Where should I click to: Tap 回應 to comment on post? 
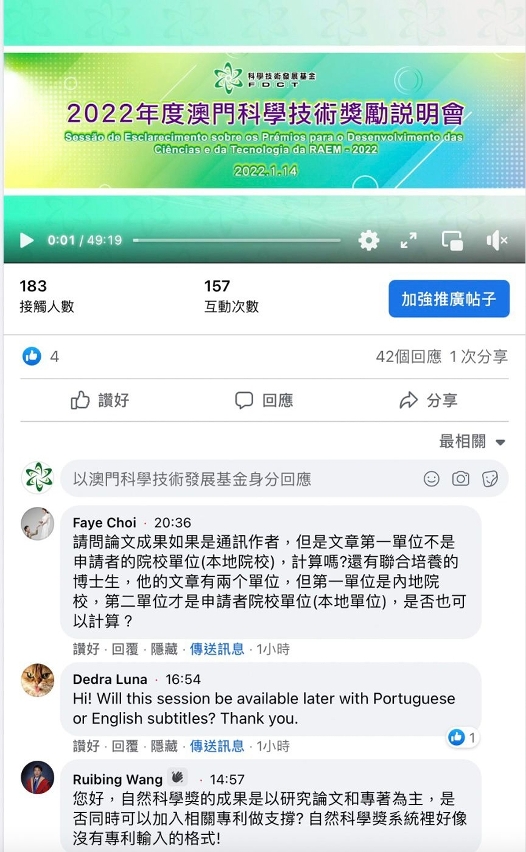pos(264,400)
